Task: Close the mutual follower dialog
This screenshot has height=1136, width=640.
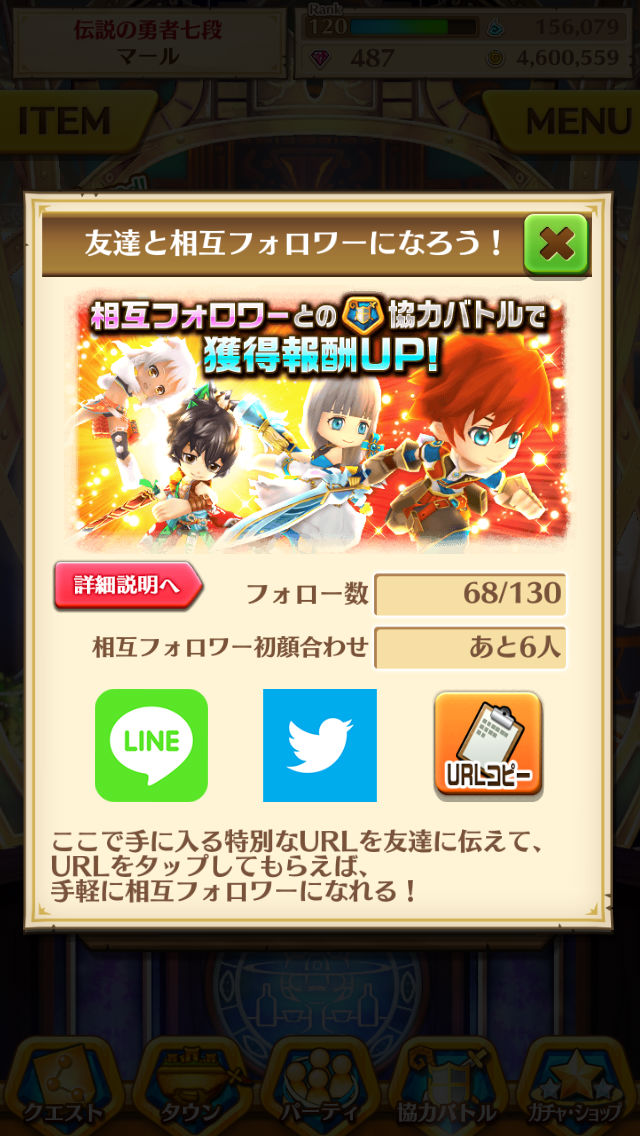Action: tap(556, 245)
